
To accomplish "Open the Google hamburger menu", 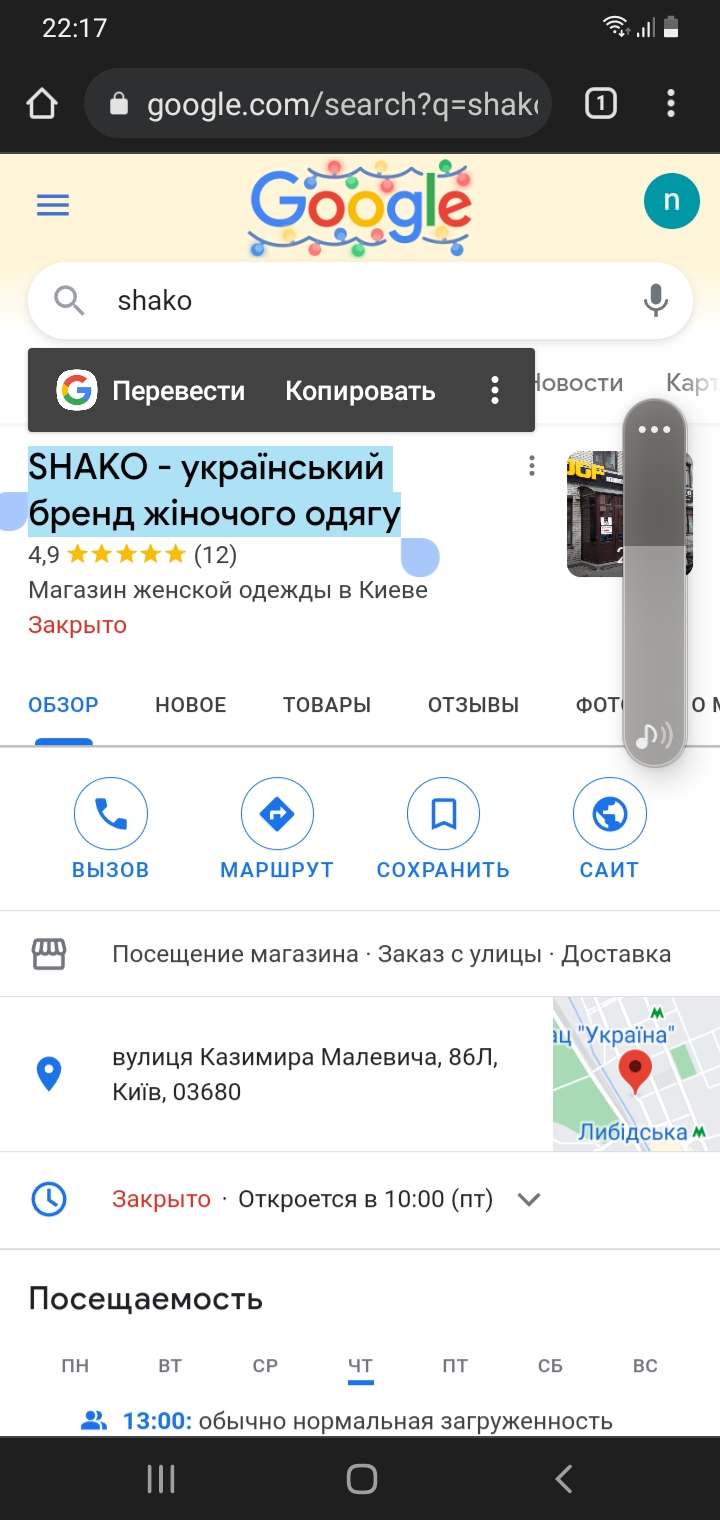I will pos(53,205).
